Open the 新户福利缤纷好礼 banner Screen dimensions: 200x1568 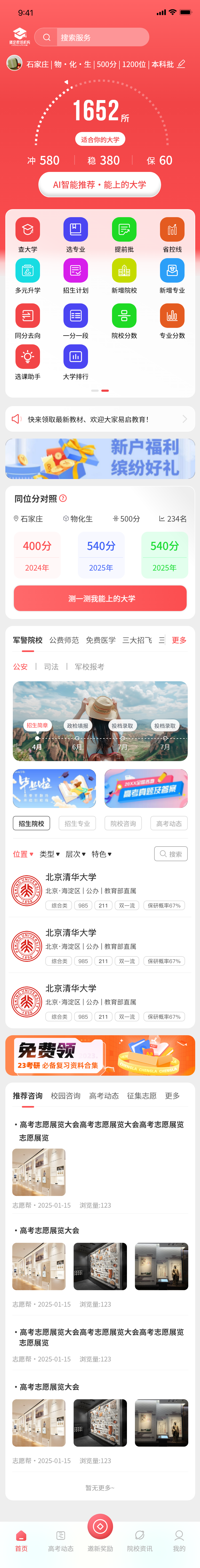pyautogui.click(x=100, y=458)
